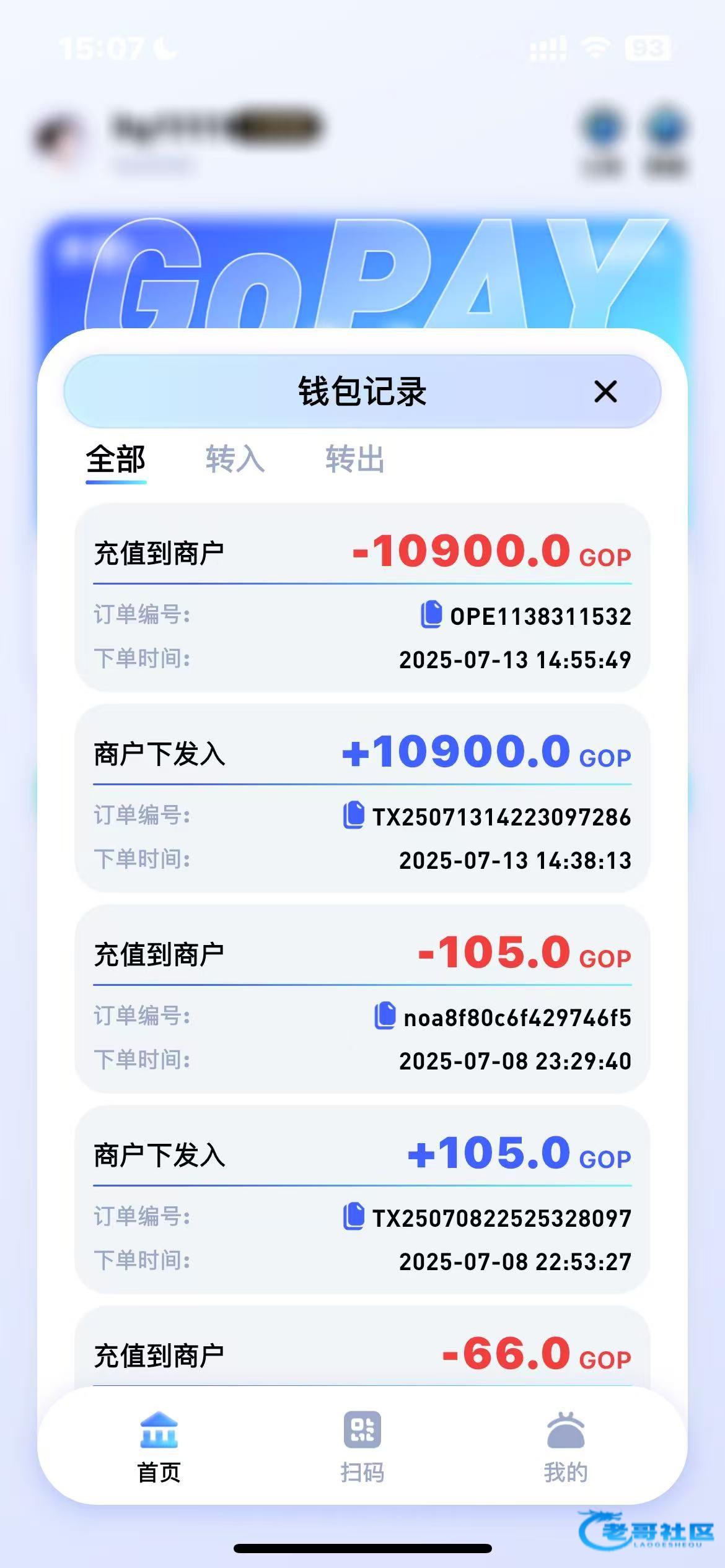The height and width of the screenshot is (1568, 725).
Task: Switch to the 转出 tab
Action: click(355, 460)
